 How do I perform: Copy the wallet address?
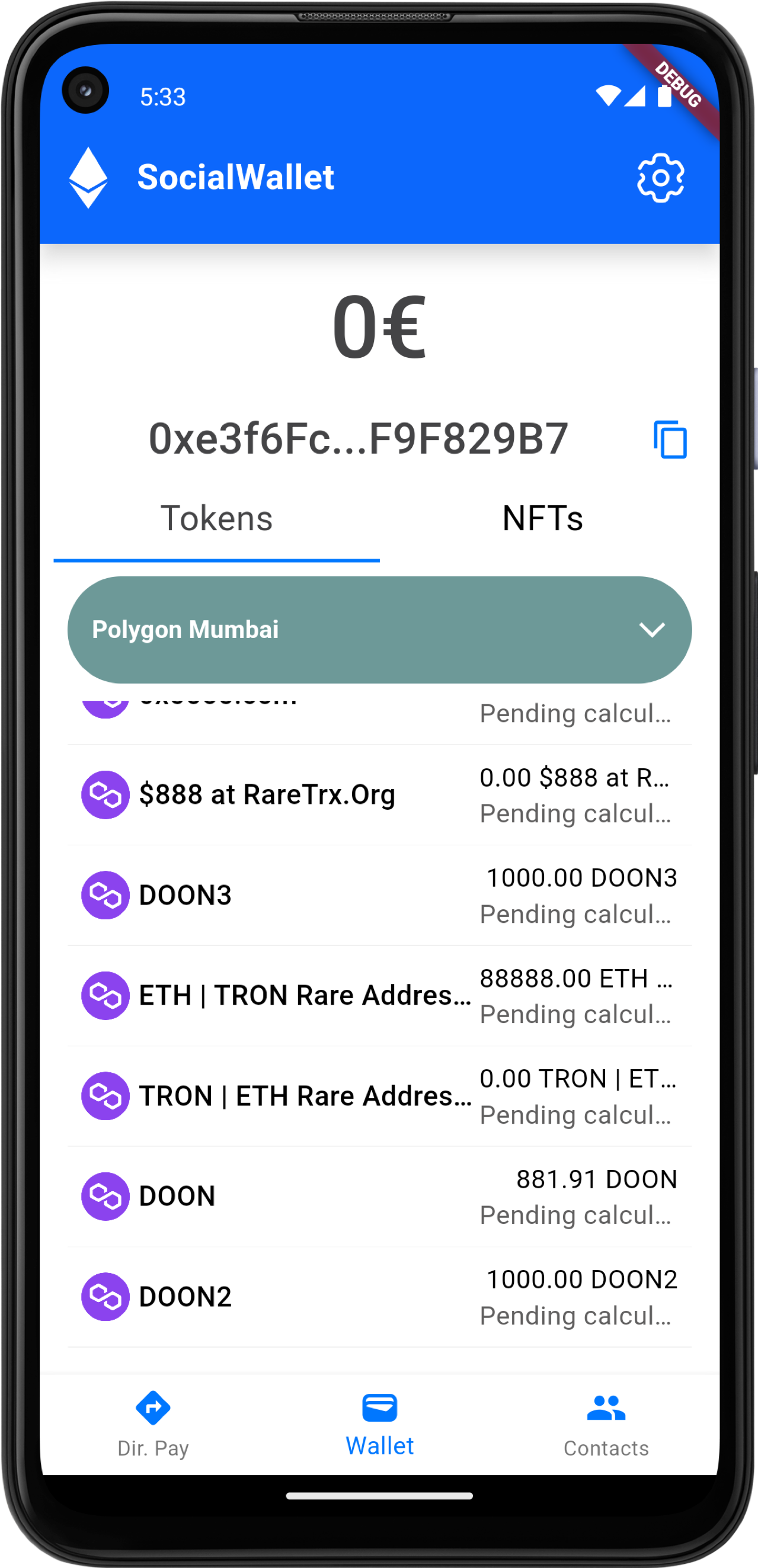tap(670, 439)
